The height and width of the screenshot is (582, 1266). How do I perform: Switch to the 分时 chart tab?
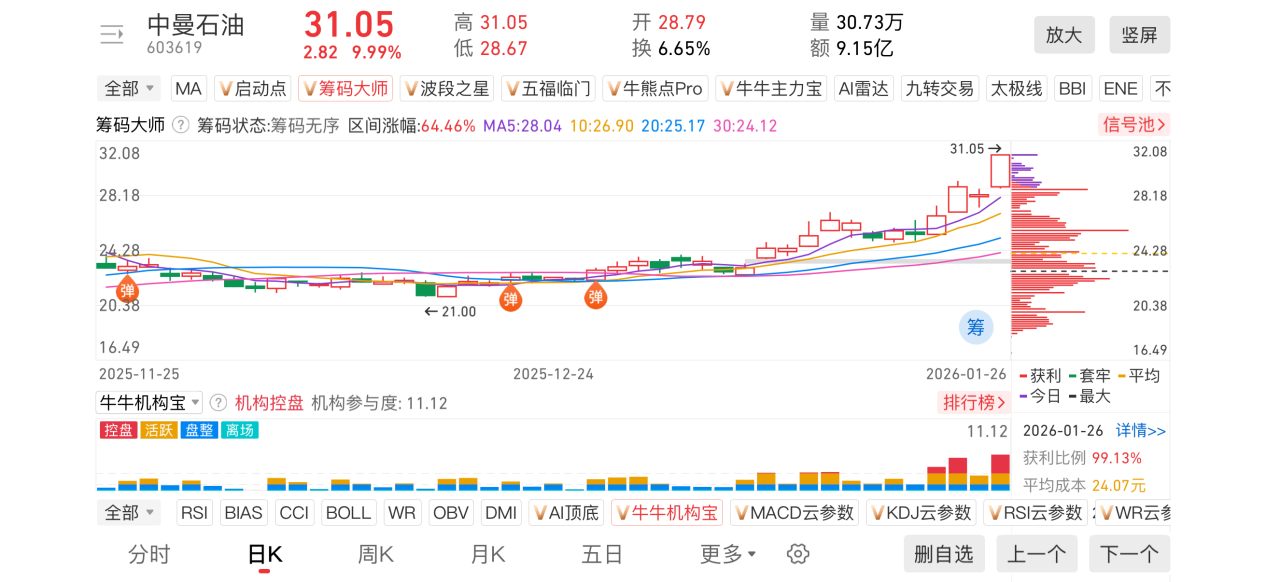[x=149, y=554]
